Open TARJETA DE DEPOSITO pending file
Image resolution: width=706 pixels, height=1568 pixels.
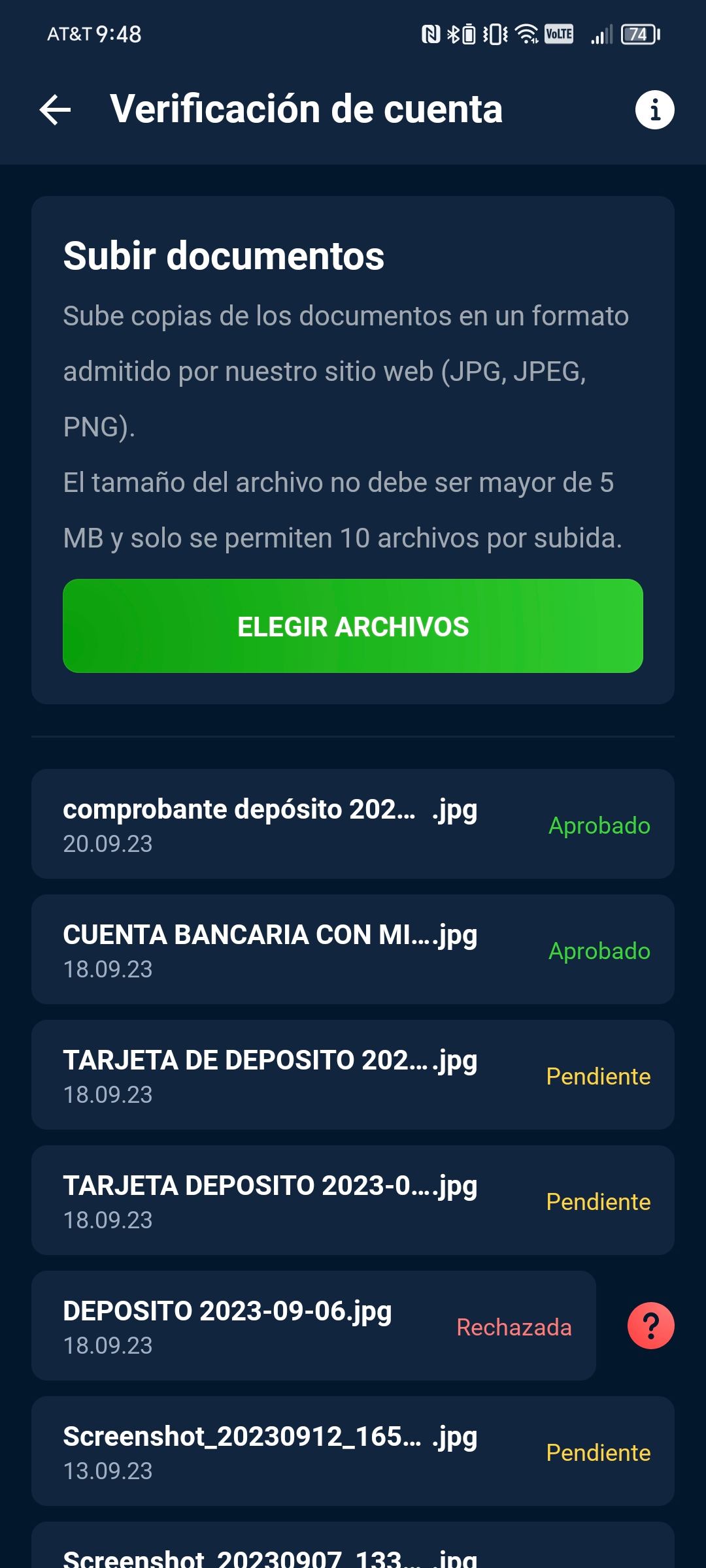[x=261, y=1075]
